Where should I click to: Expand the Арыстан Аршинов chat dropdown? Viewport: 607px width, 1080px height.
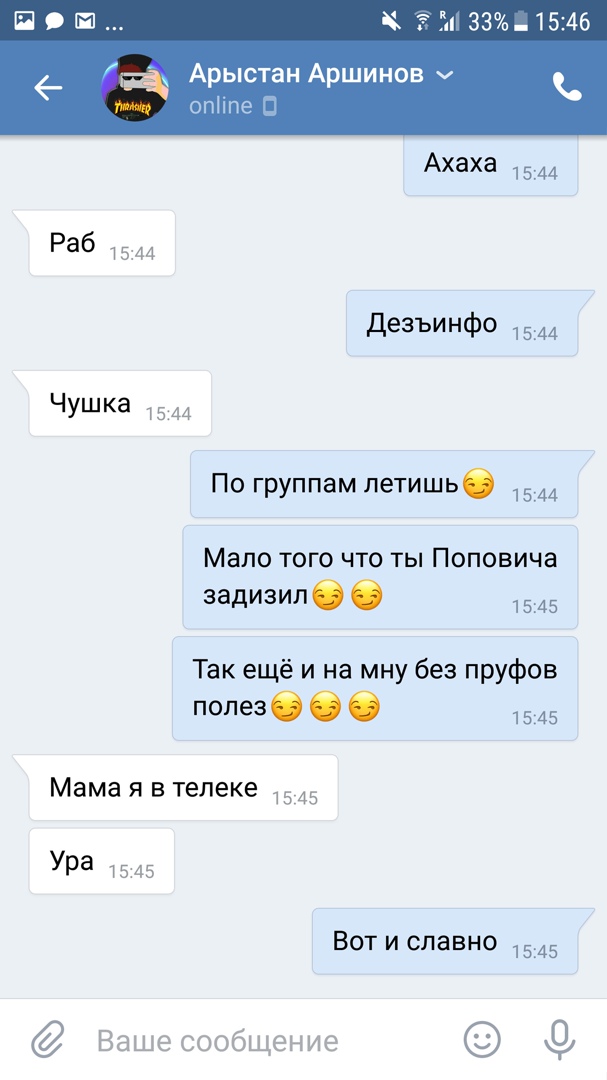446,75
